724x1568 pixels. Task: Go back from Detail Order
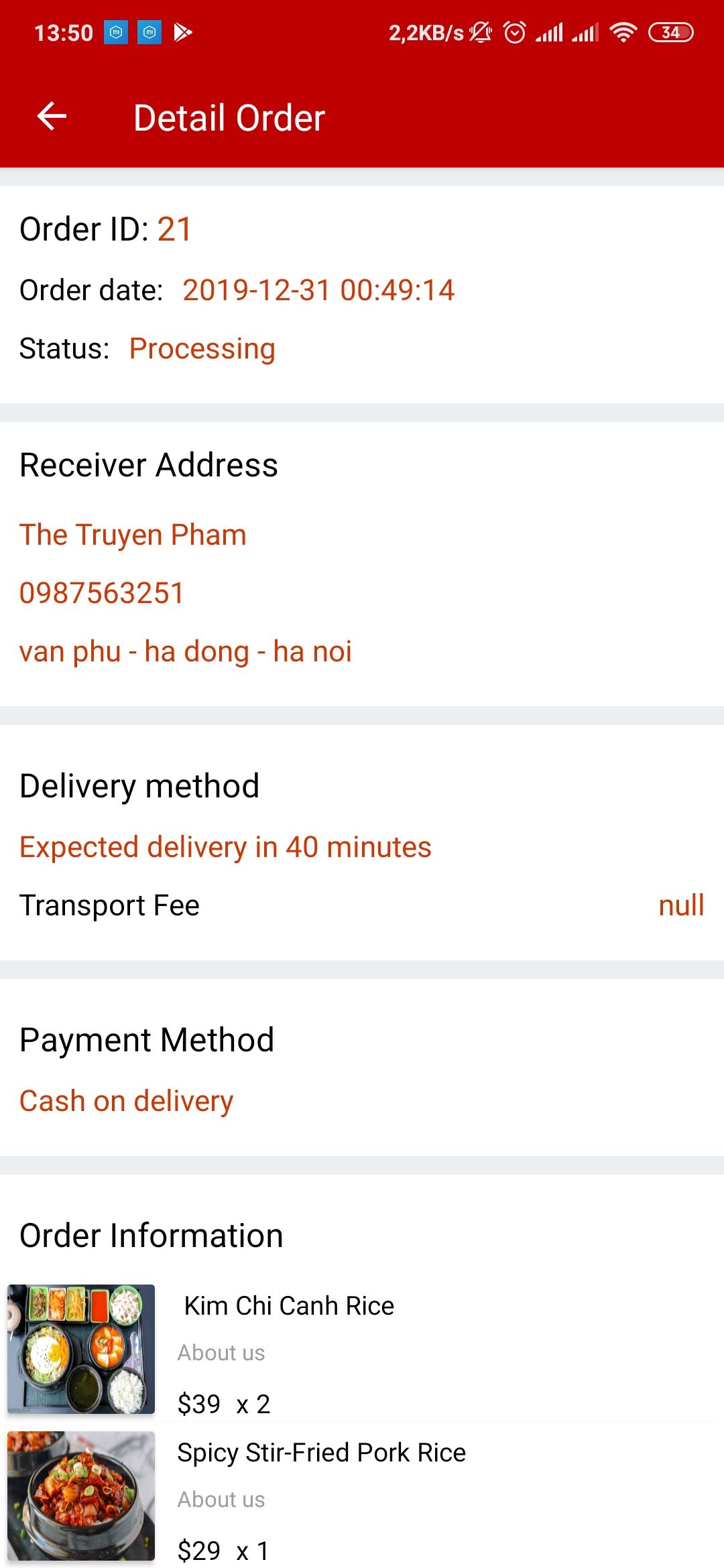(x=52, y=117)
